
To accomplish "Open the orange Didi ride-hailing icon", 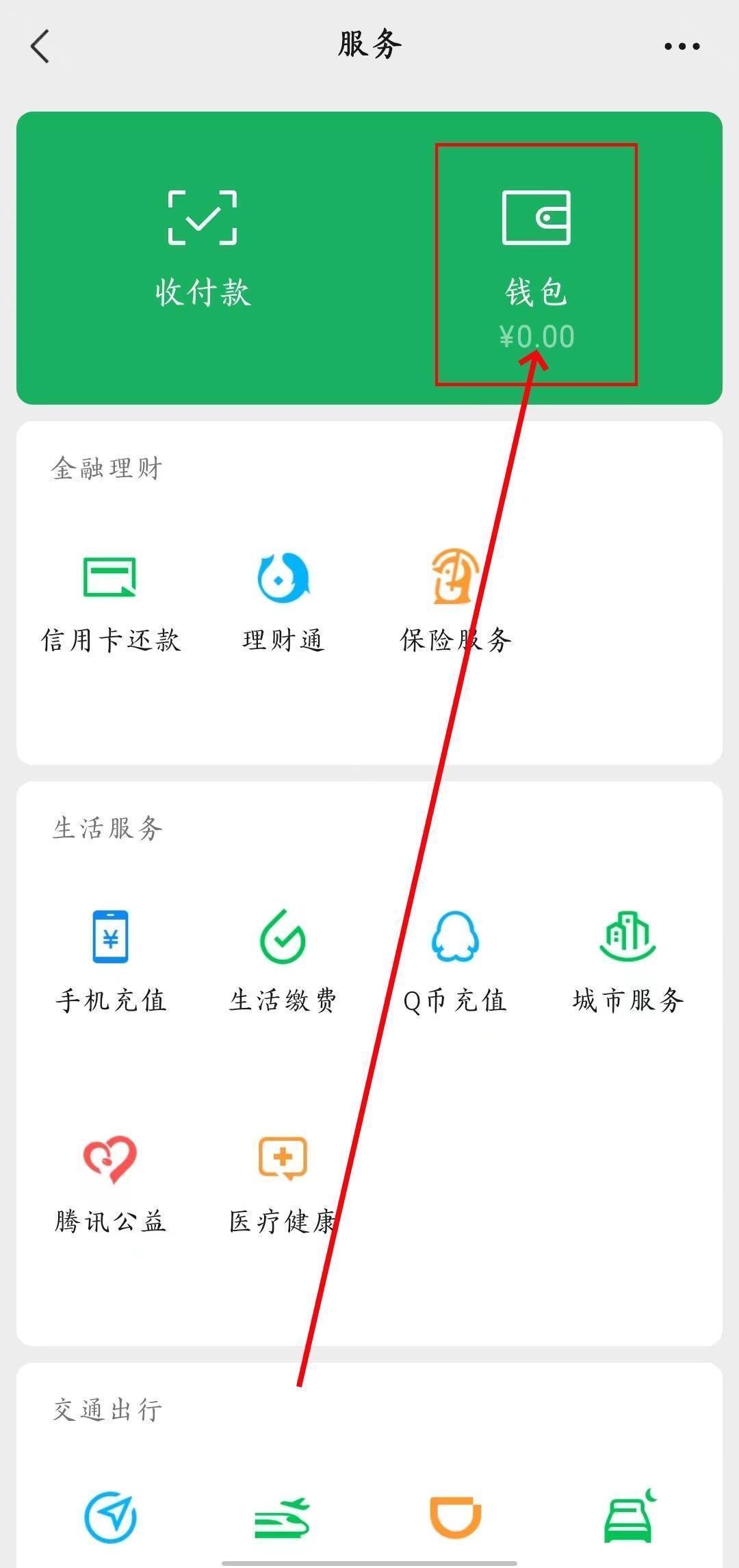I will (x=455, y=1517).
